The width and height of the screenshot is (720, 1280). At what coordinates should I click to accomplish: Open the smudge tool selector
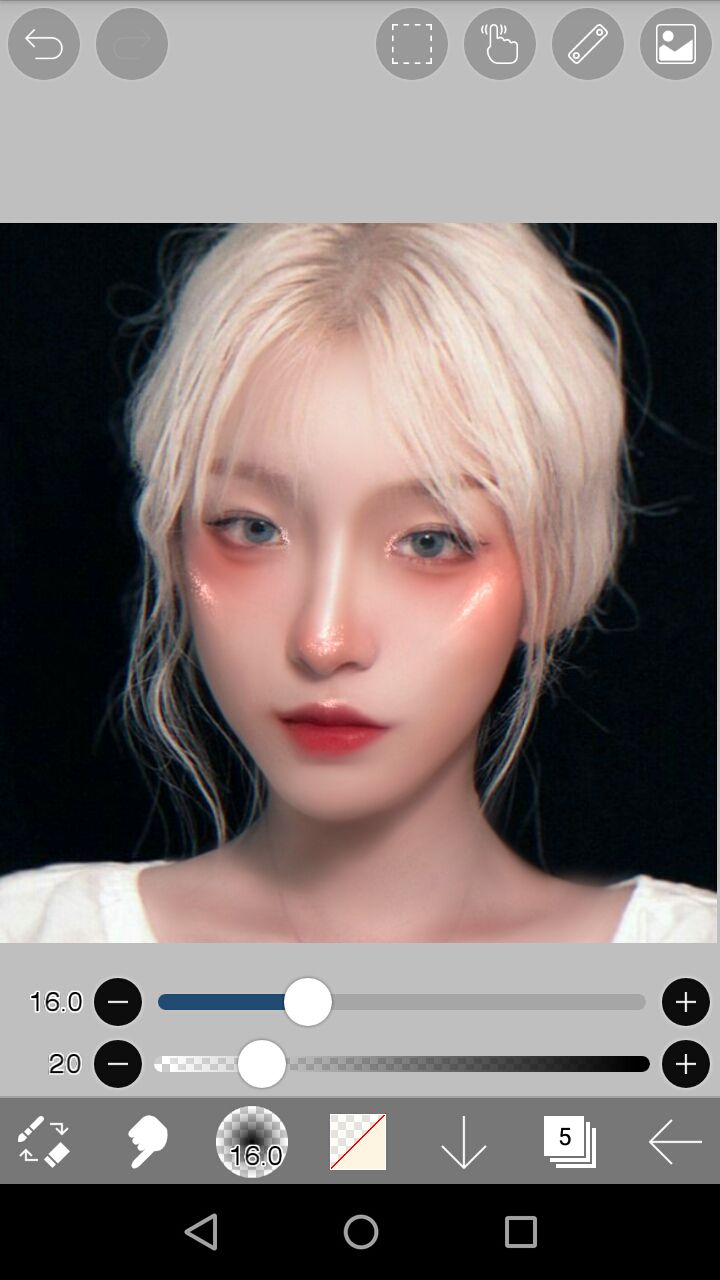click(x=147, y=1141)
